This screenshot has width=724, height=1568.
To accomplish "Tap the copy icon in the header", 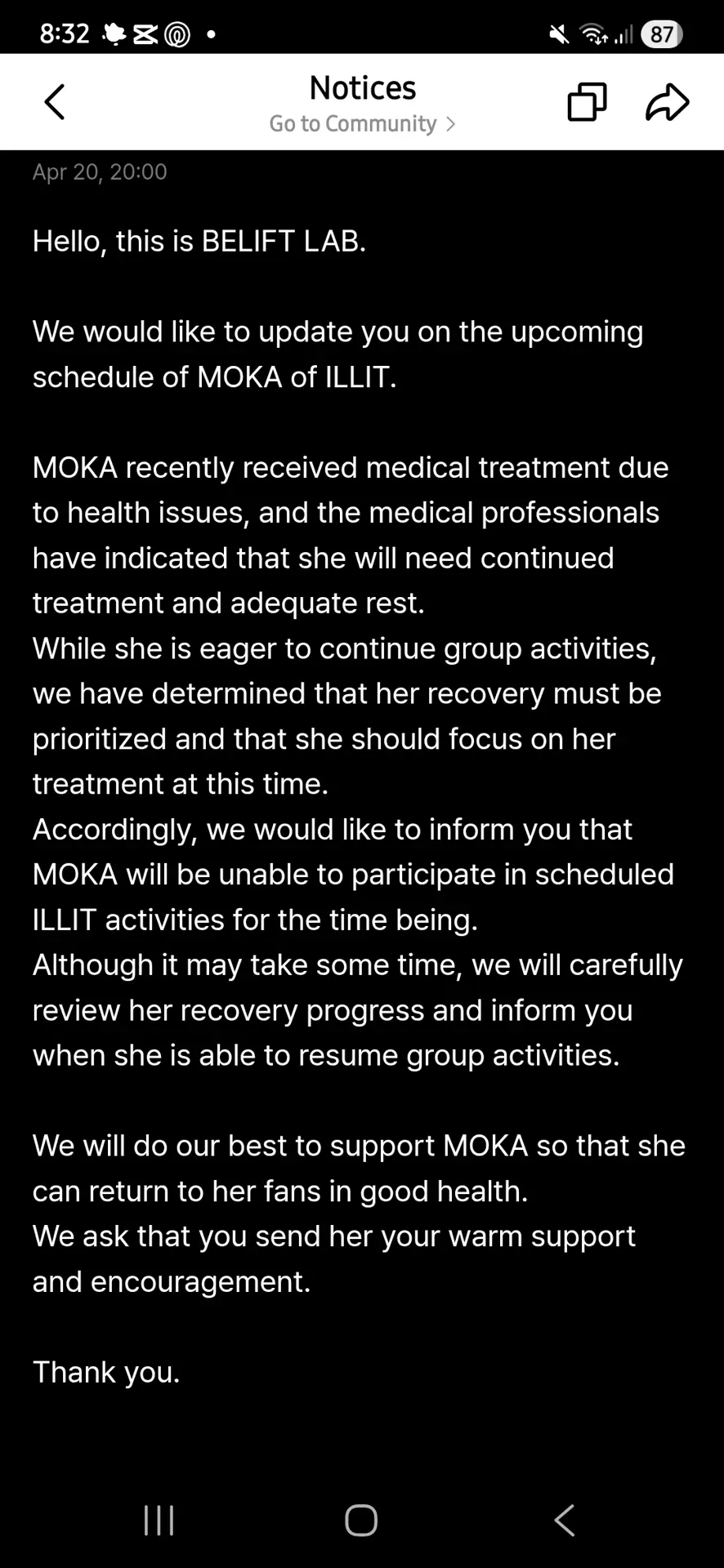I will [x=587, y=102].
